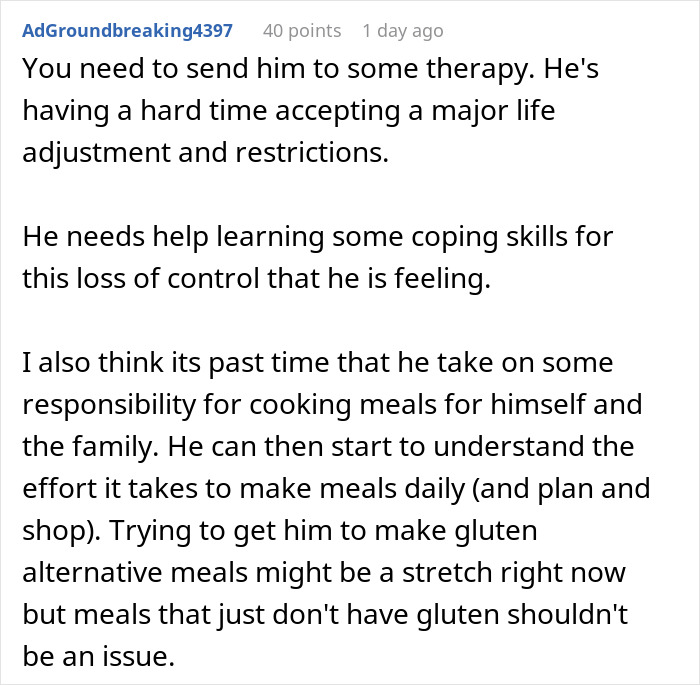Screen dimensions: 700x685
Task: Open AdGroundbreaking4397's user profile
Action: [x=126, y=31]
